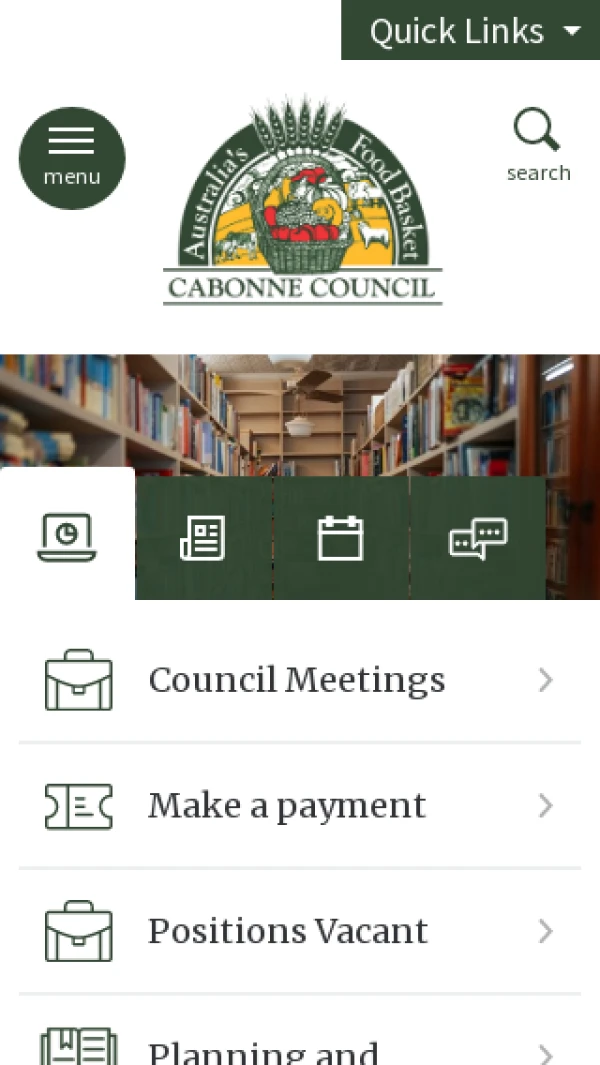Select the online services laptop tab
This screenshot has width=600, height=1065.
coord(67,538)
